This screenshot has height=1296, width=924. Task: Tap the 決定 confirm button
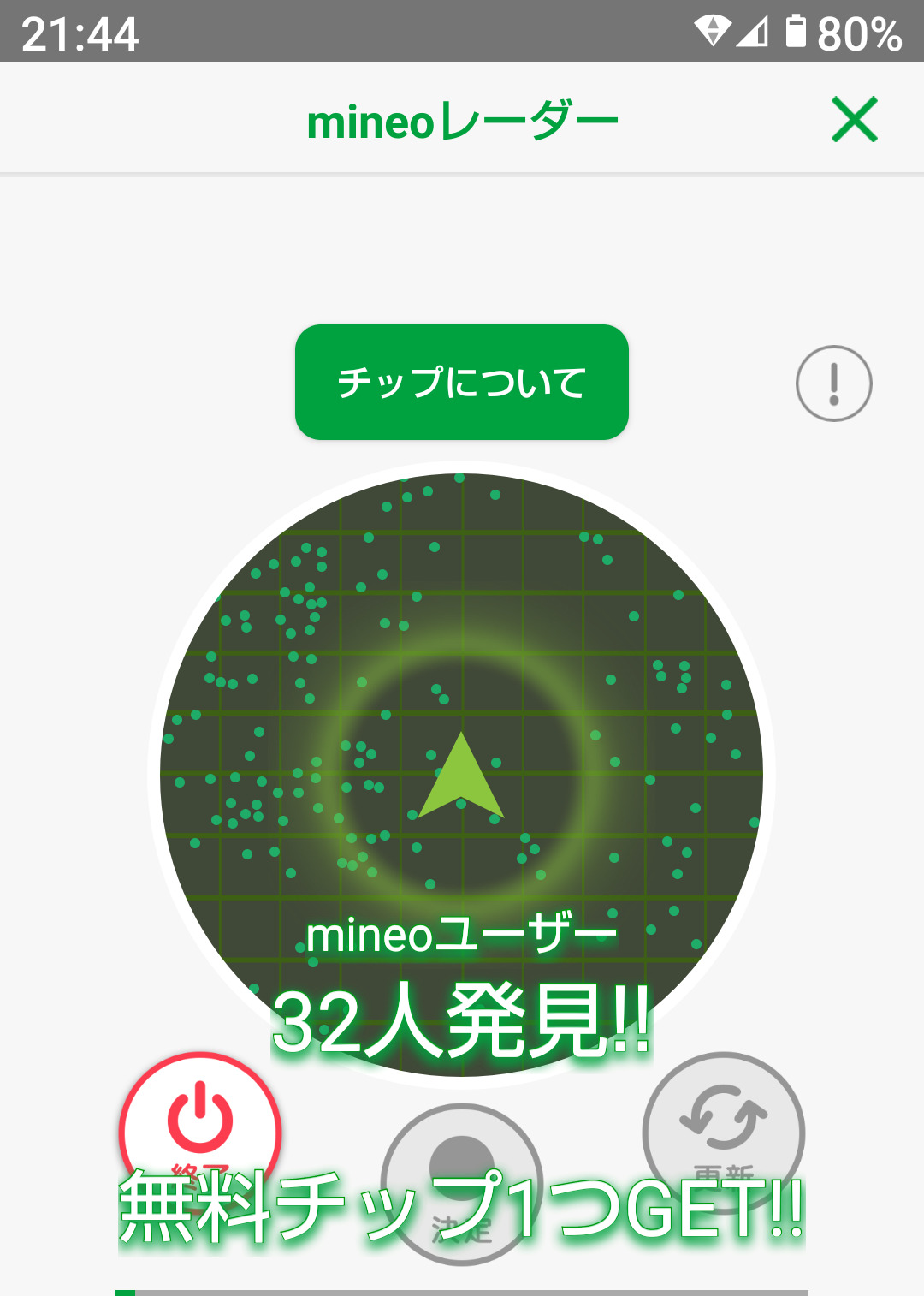tap(462, 1181)
